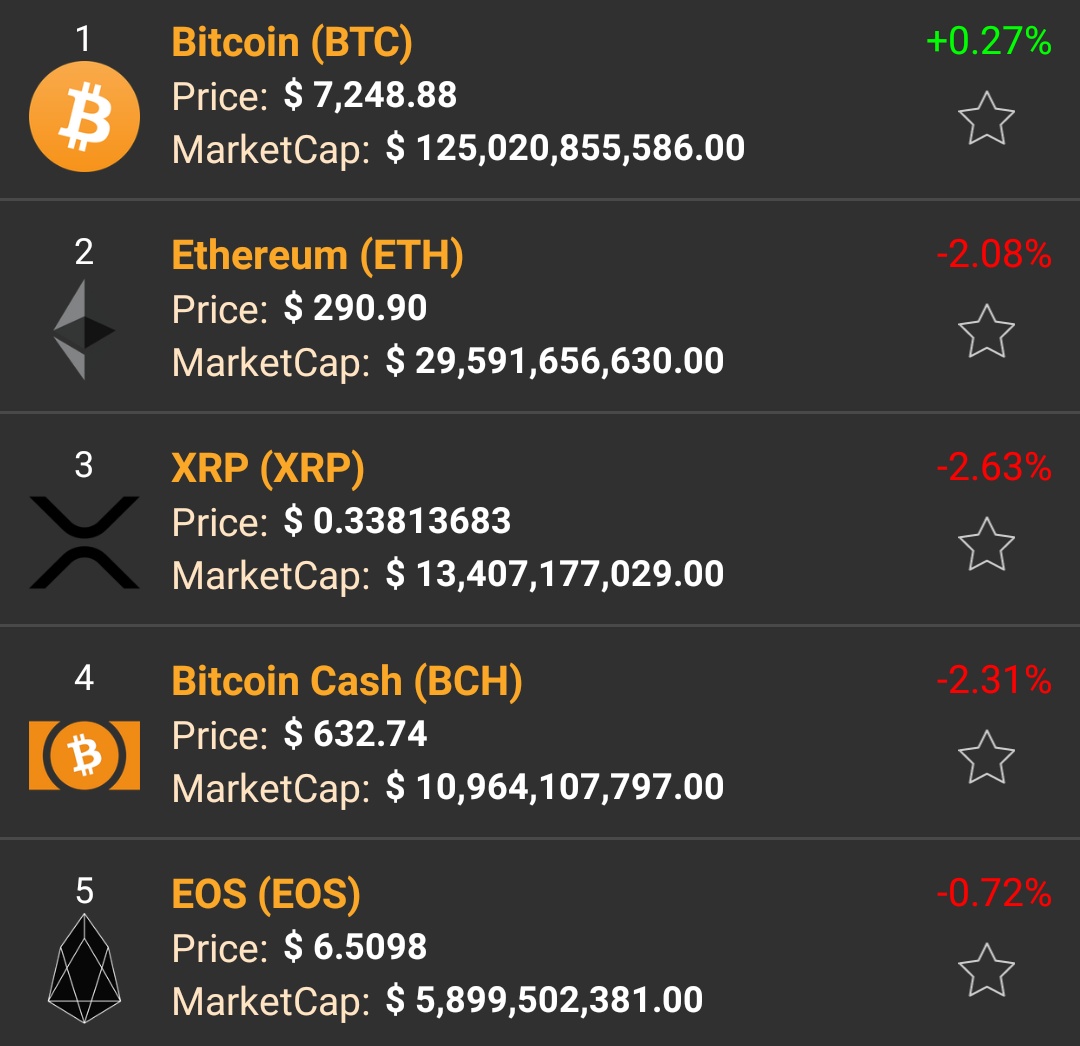Tap the star next to EOS

coord(986,969)
